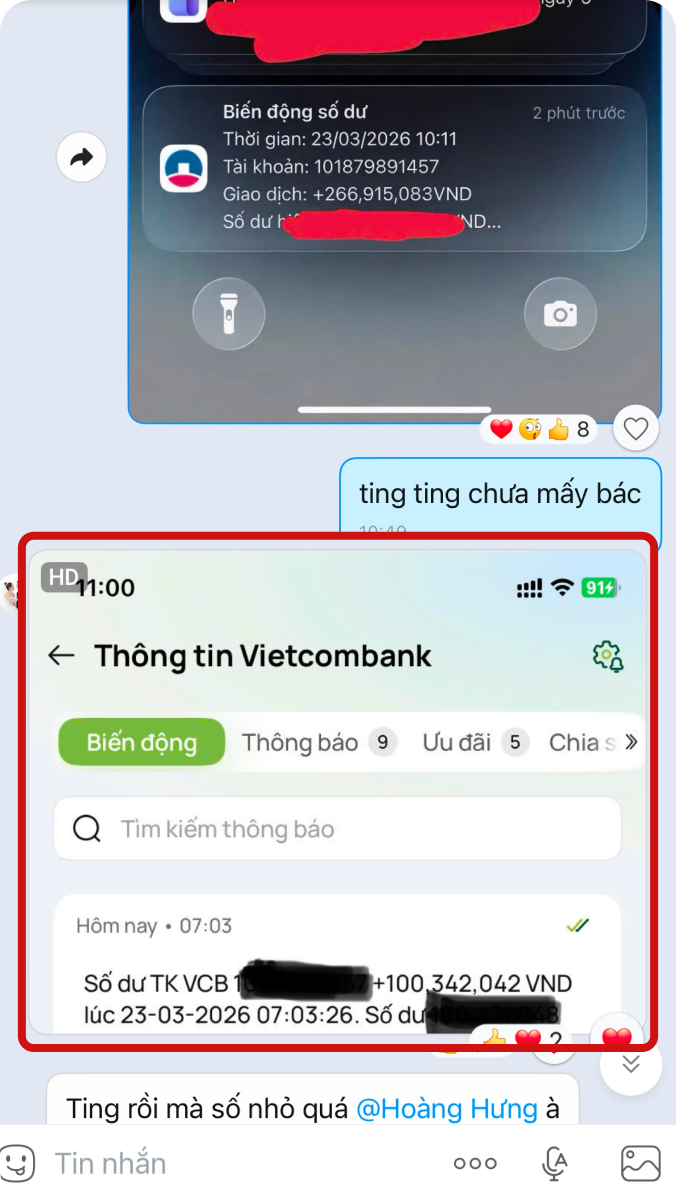Open the sticker picker
Viewport: 676px width, 1202px height.
[x=17, y=1163]
